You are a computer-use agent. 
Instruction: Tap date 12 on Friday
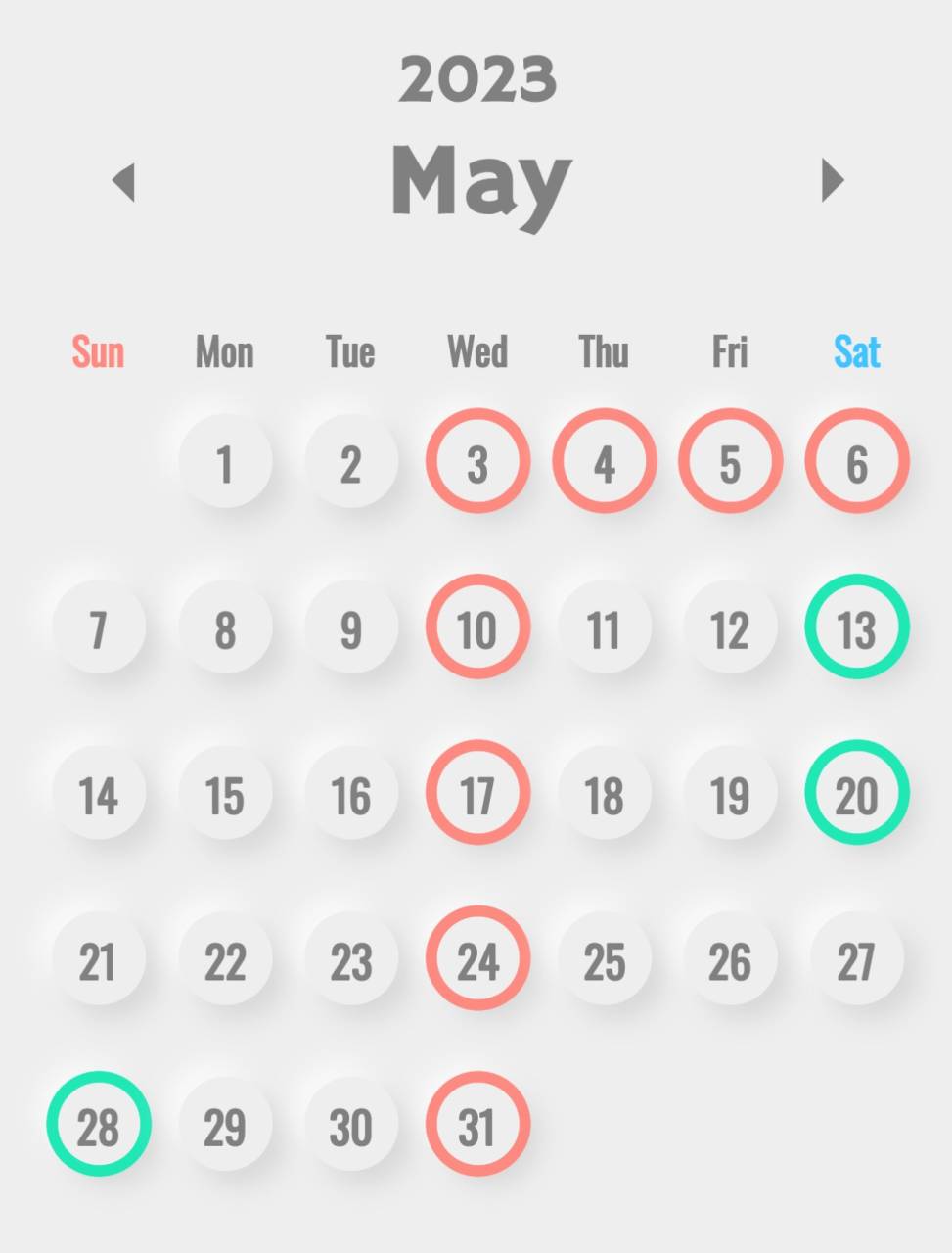[x=730, y=627]
